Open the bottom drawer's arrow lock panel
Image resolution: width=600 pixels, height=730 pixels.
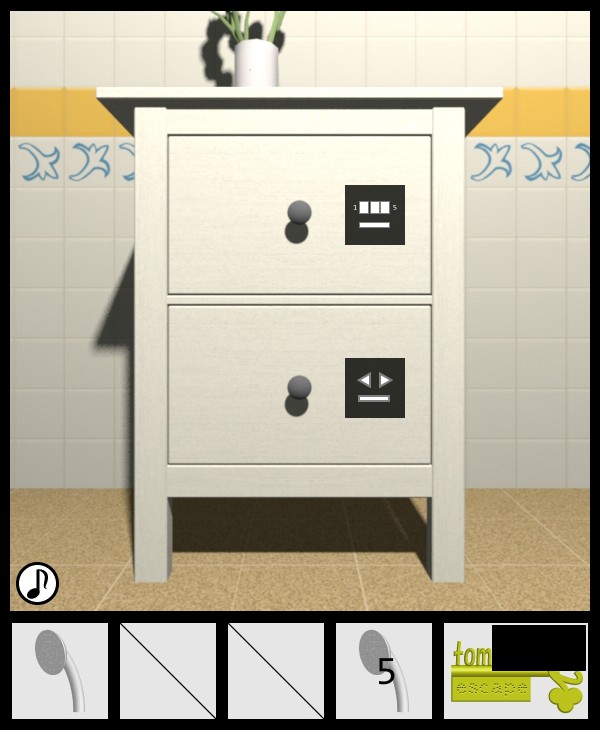[374, 387]
